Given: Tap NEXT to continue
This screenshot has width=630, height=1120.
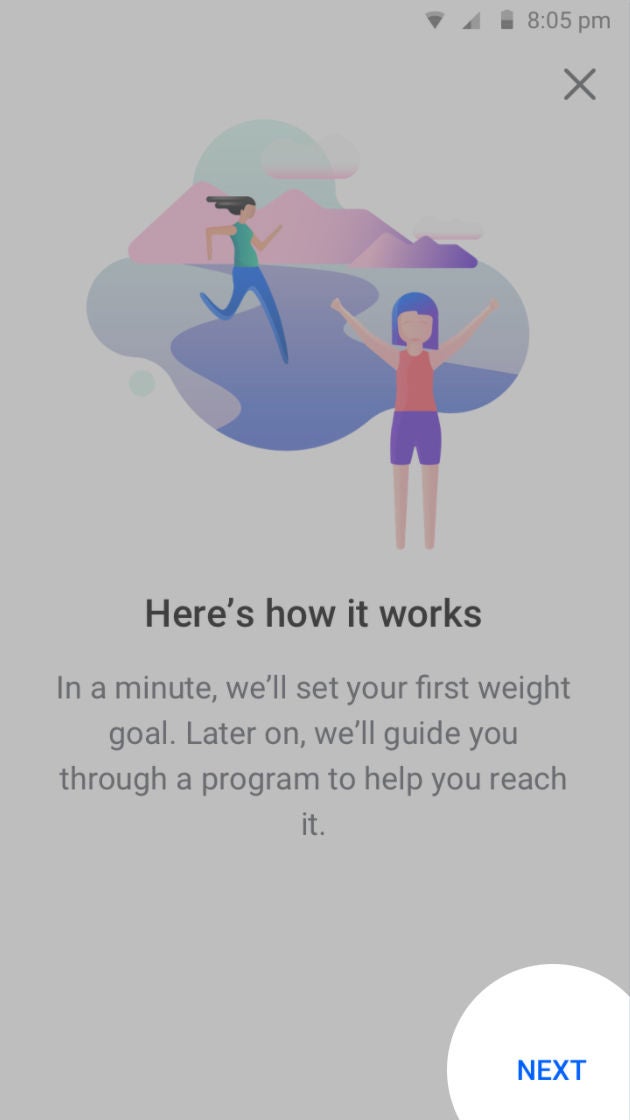Looking at the screenshot, I should click(x=550, y=1070).
